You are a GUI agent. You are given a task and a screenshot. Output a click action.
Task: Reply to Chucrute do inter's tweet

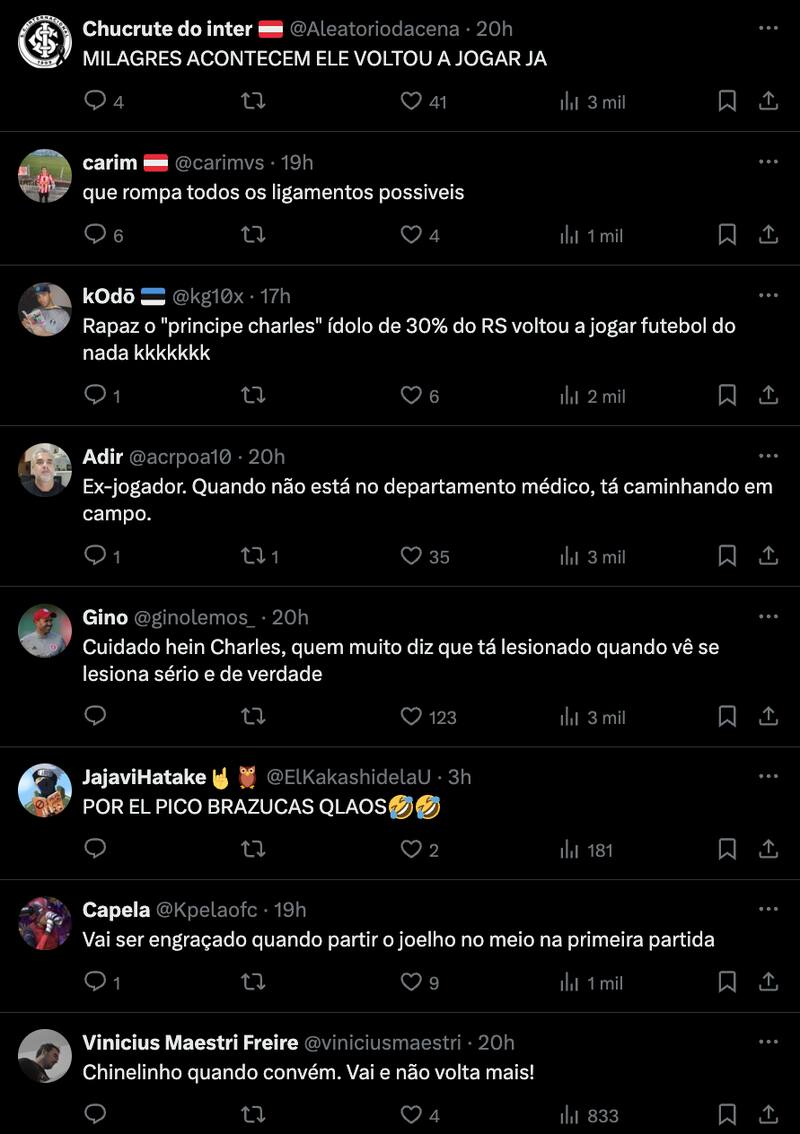[x=95, y=101]
